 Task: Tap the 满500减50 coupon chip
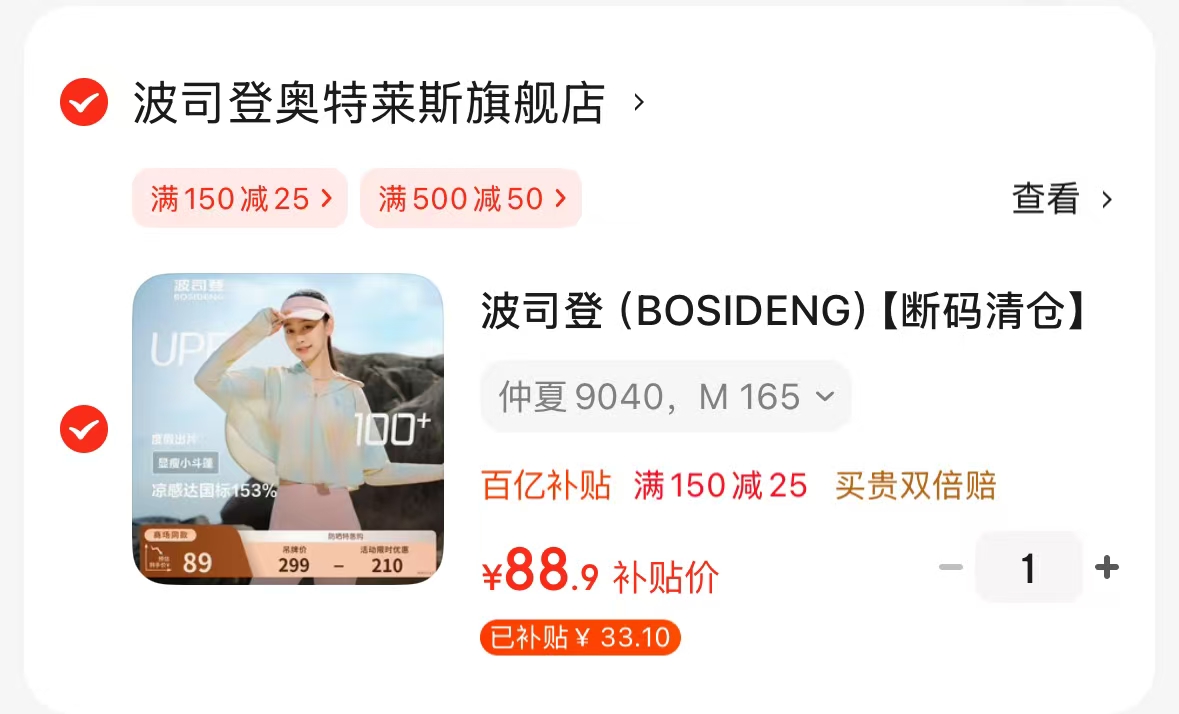[x=471, y=198]
